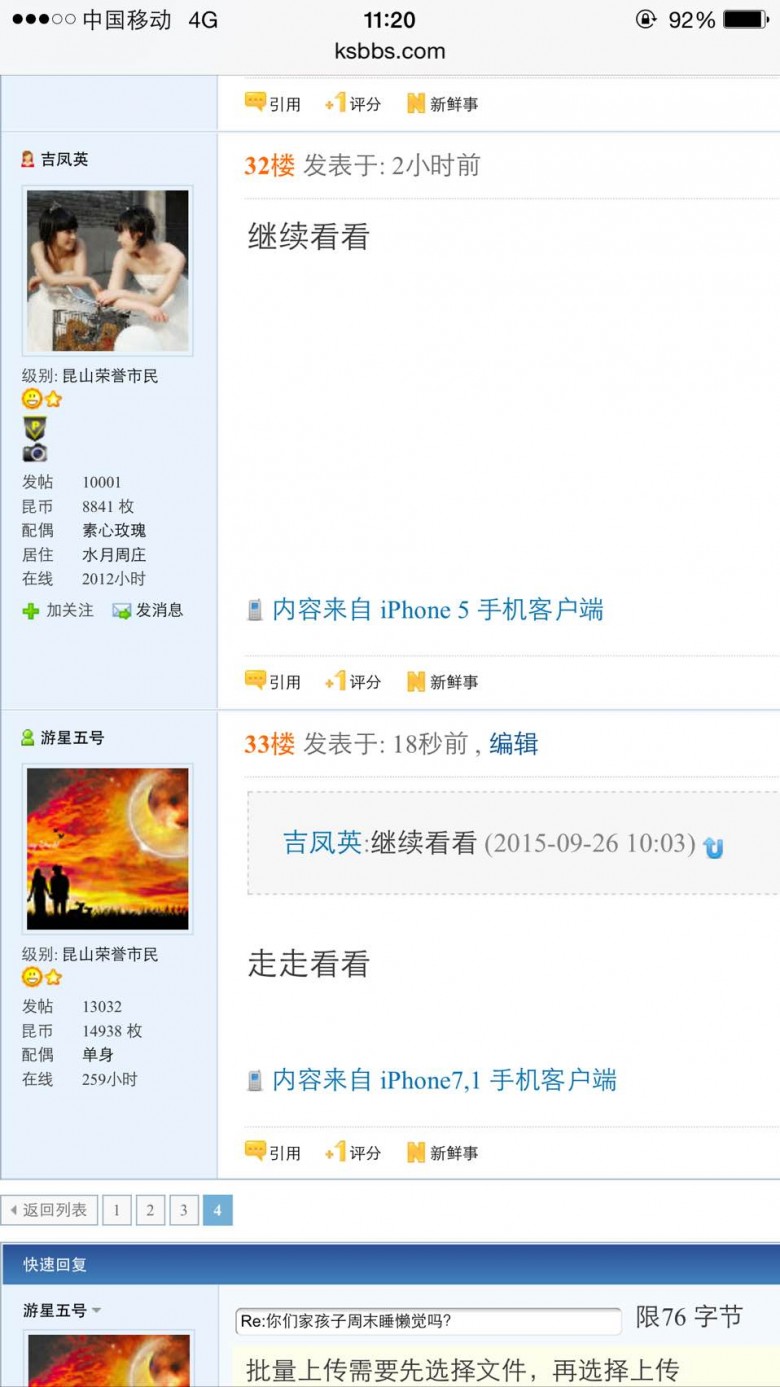Rate the floor 32 post with 评分
Screen dimensions: 780x1387
[353, 682]
